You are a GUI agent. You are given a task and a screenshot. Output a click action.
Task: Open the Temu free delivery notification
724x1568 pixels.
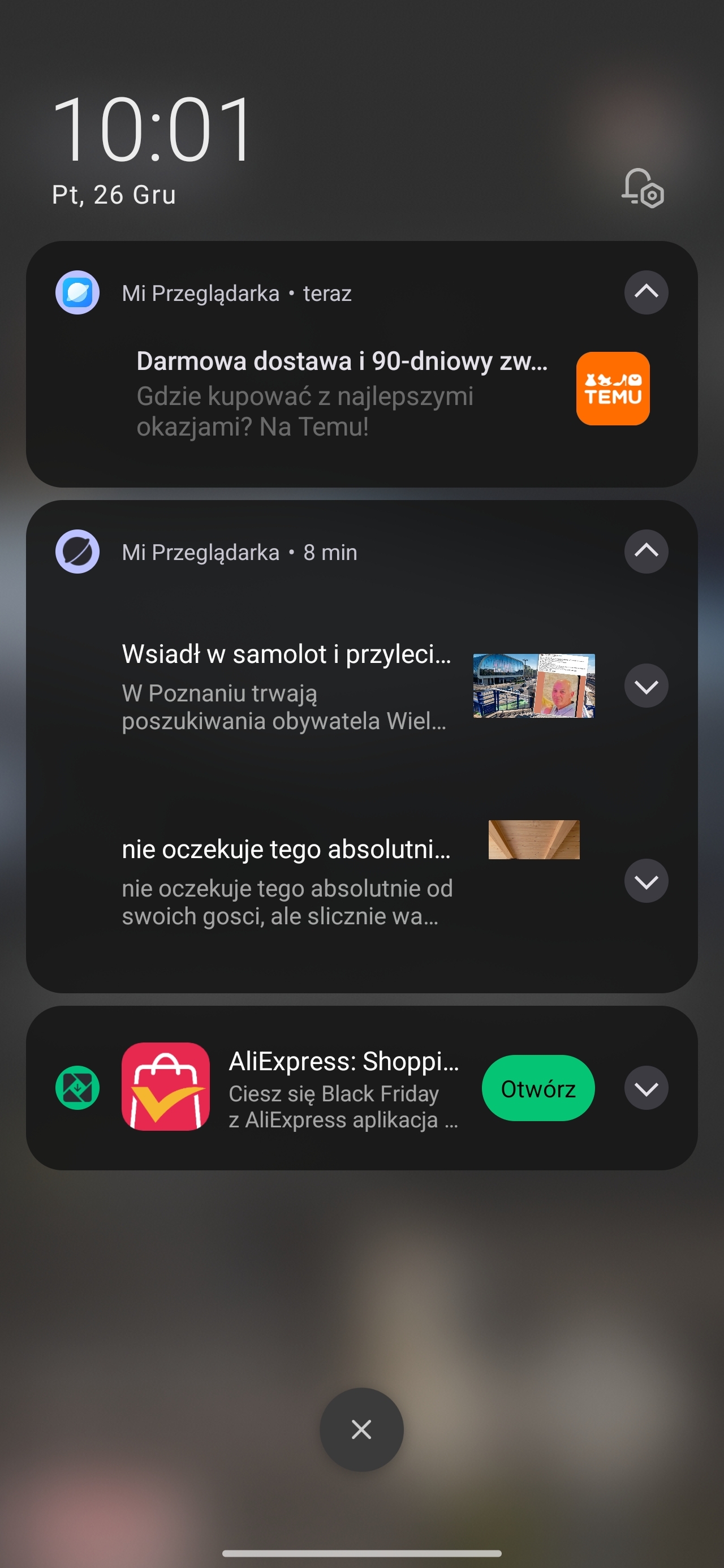pyautogui.click(x=341, y=393)
